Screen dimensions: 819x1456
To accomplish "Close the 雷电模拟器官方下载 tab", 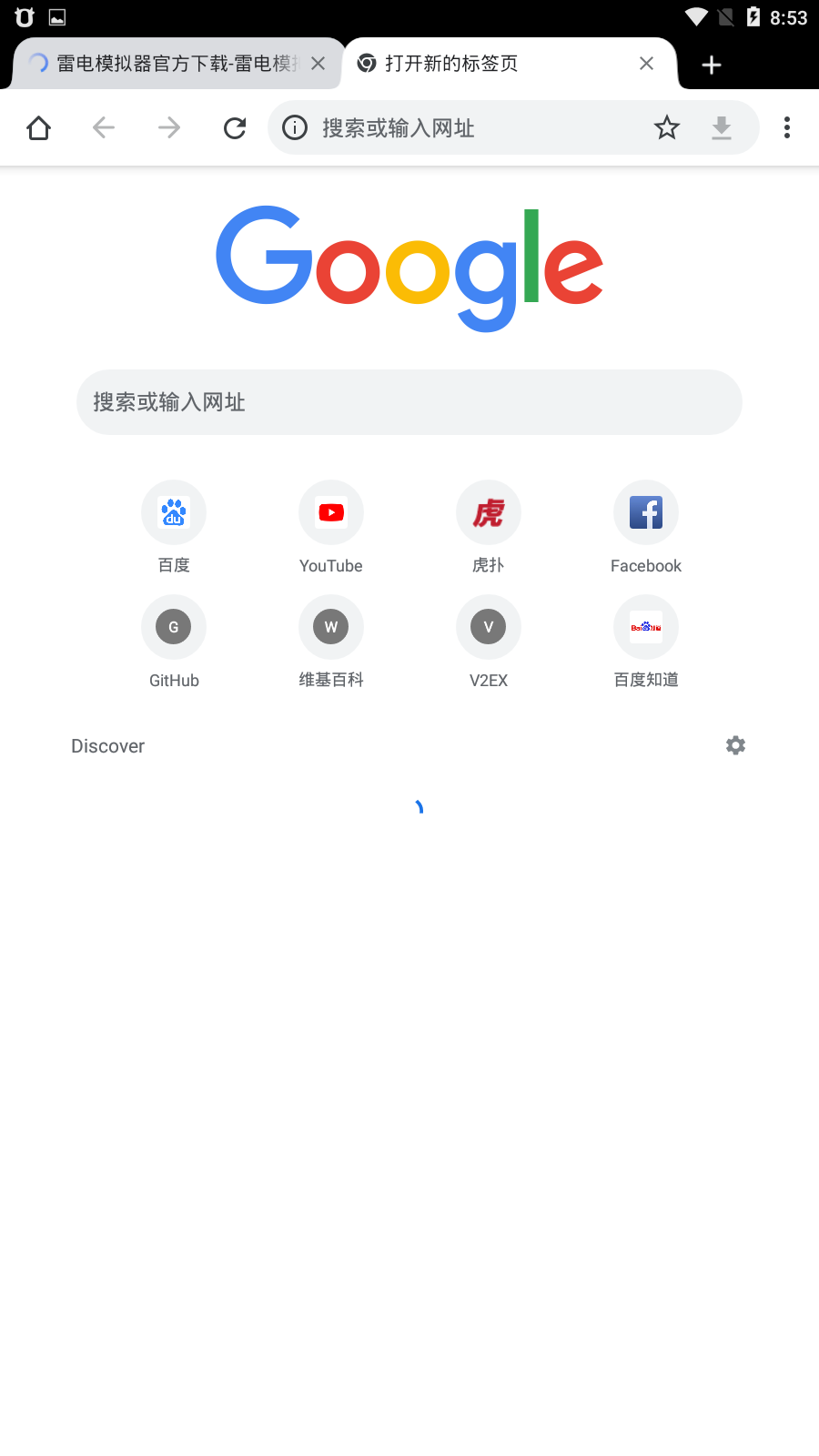I will (x=318, y=64).
